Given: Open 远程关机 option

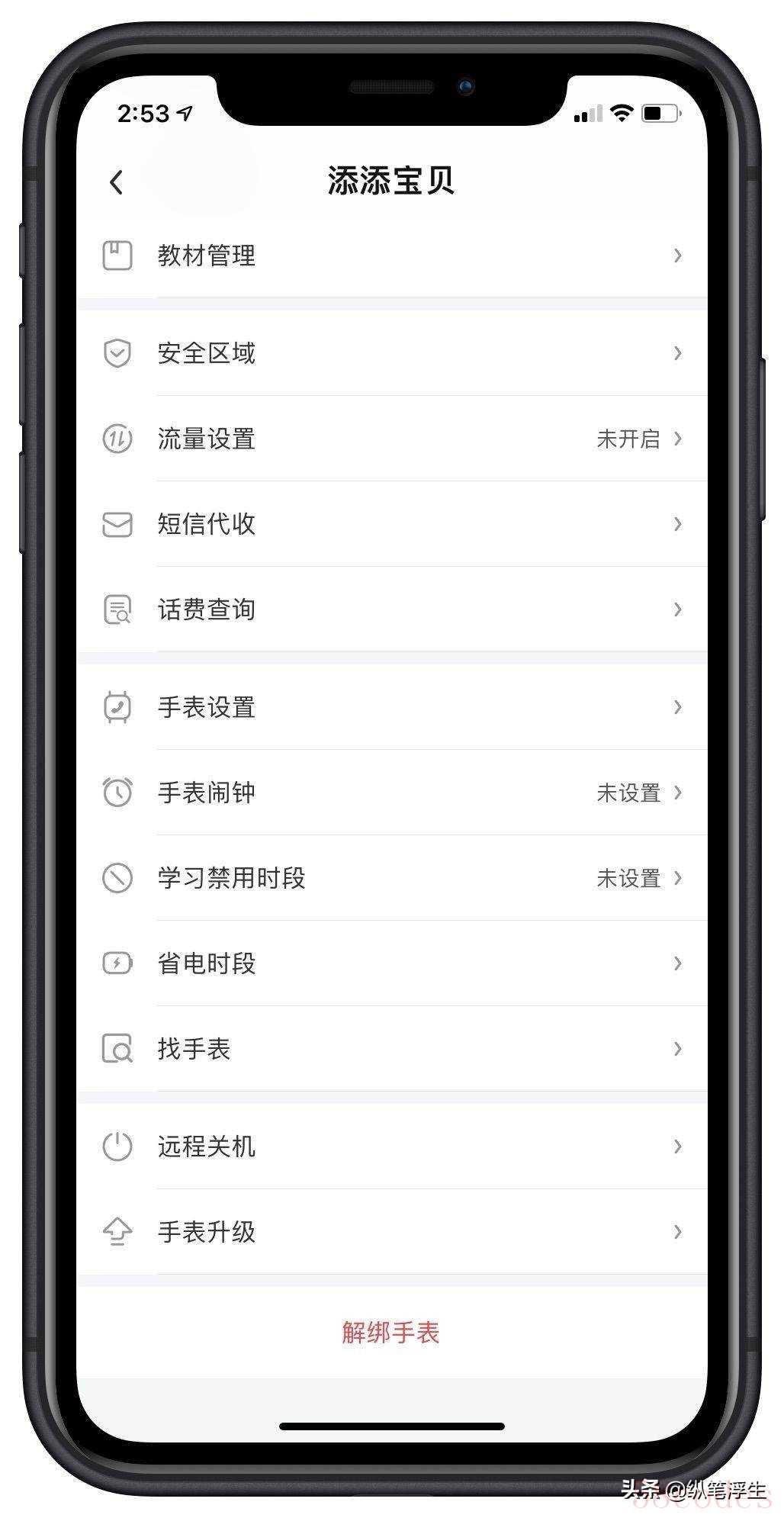Looking at the screenshot, I should click(391, 1147).
